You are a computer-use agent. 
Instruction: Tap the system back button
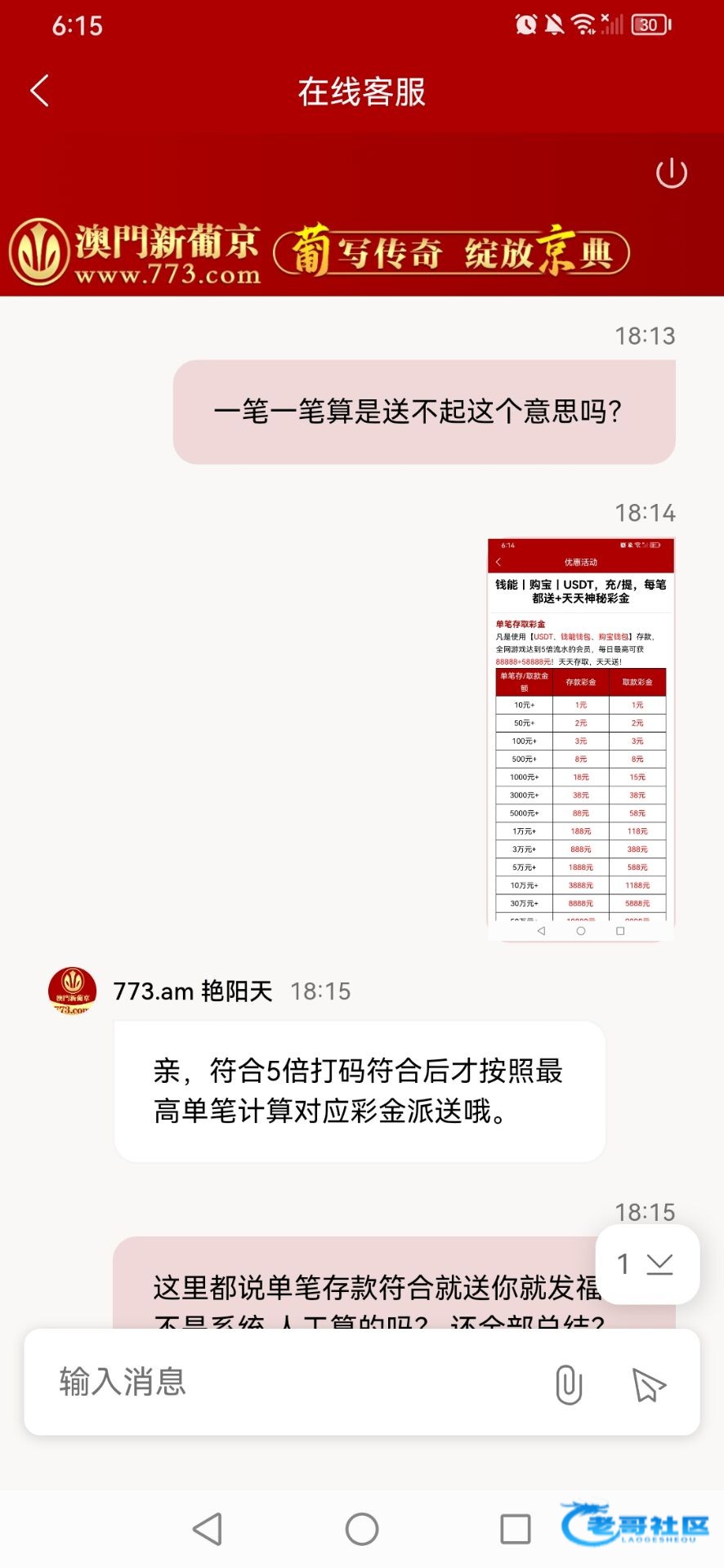(208, 1529)
